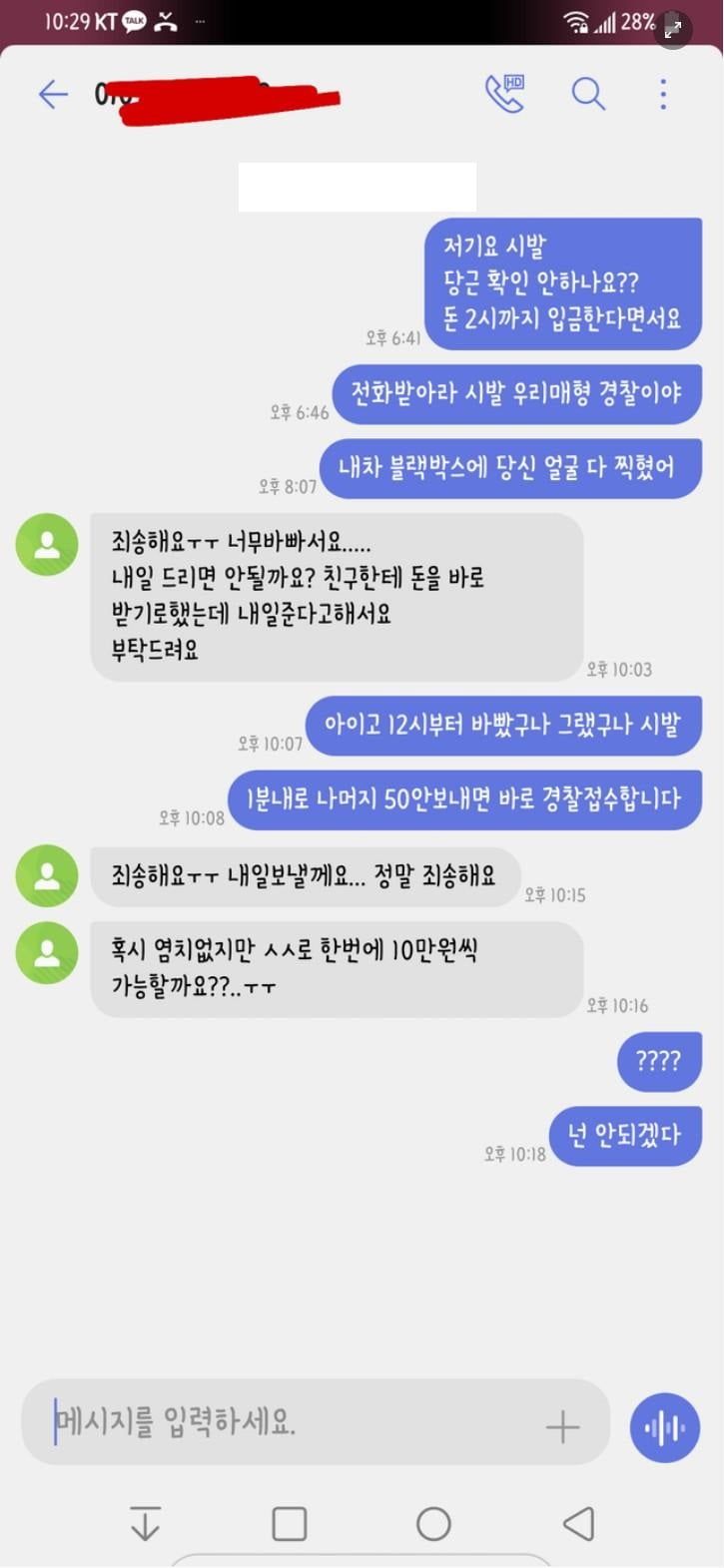Search within this conversation
Viewport: 724px width, 1568px height.
pyautogui.click(x=588, y=95)
